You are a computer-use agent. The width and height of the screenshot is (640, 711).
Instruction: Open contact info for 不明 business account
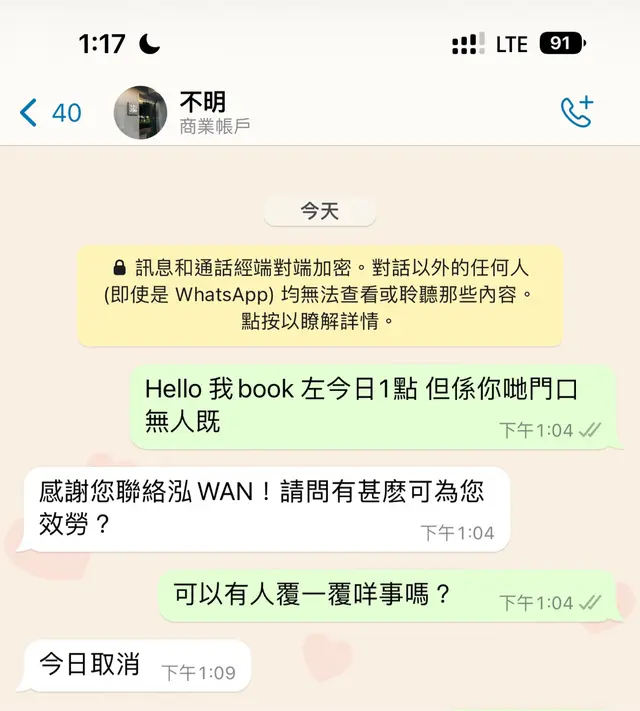[x=215, y=112]
